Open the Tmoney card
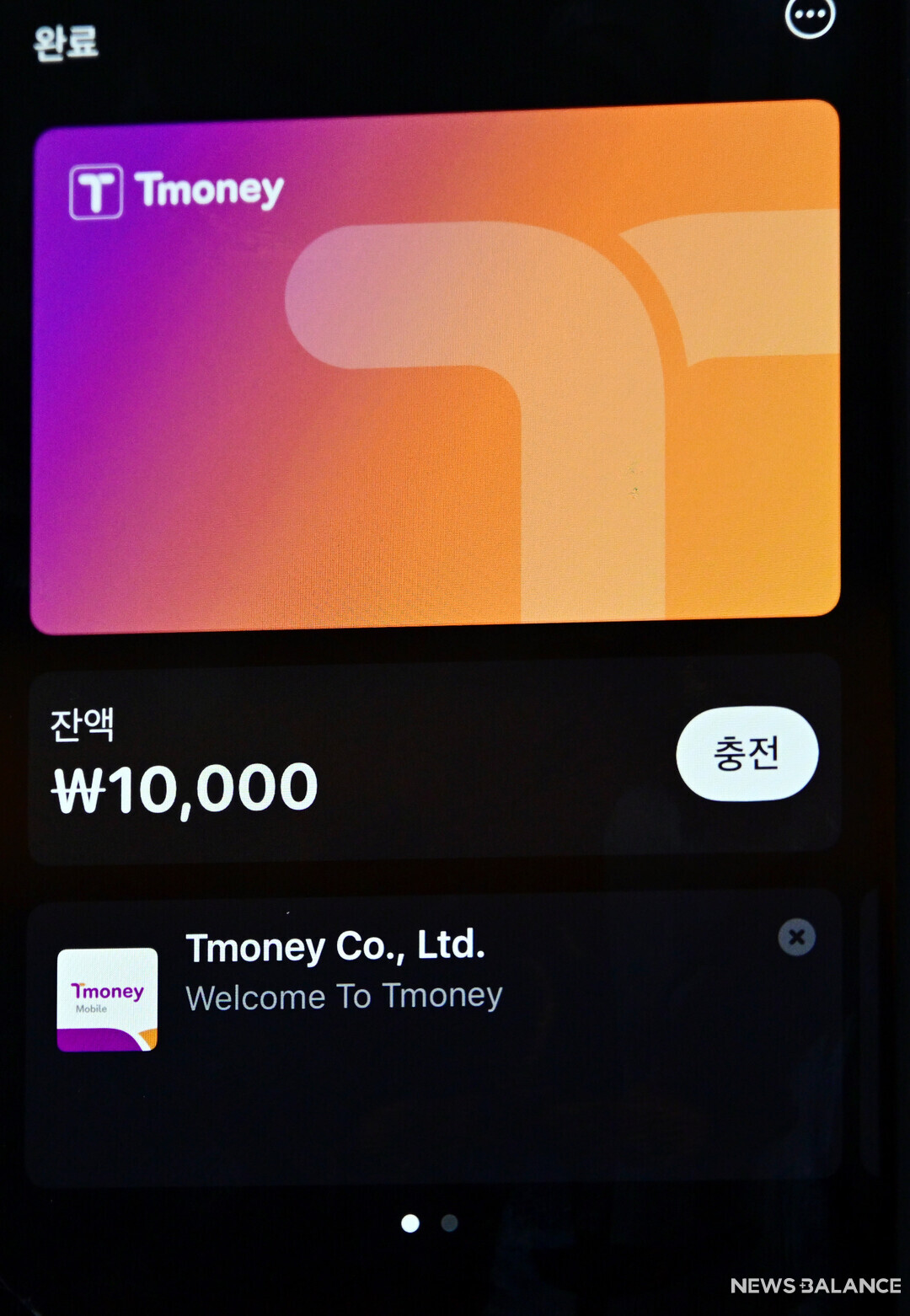The image size is (910, 1316). 435,366
